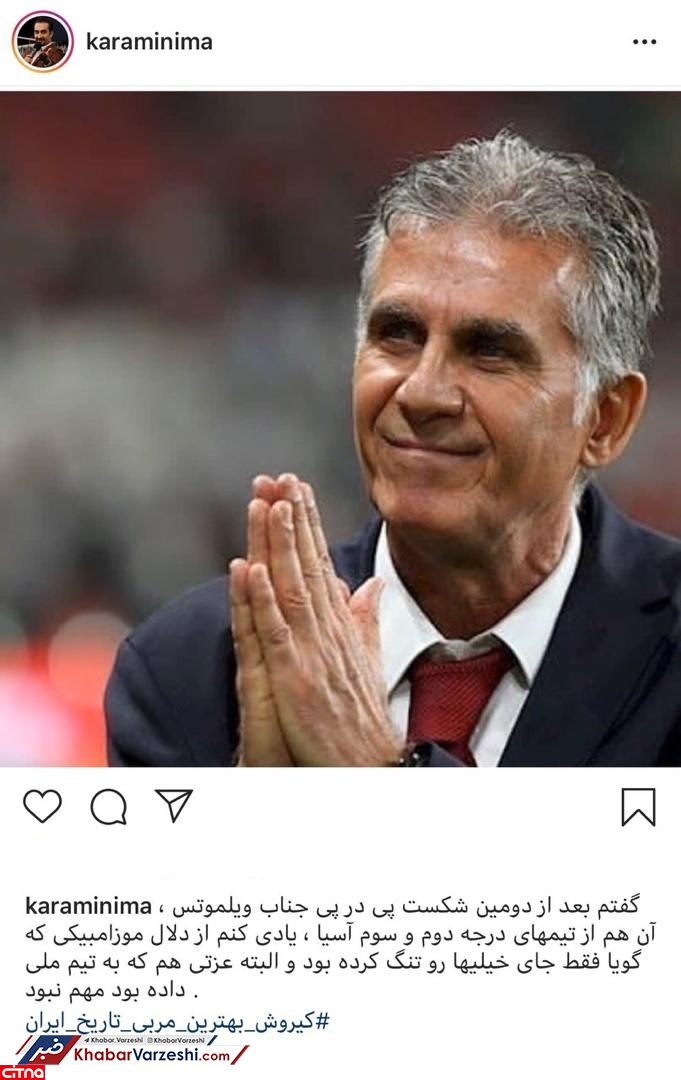Like this post with the heart icon

pos(42,806)
